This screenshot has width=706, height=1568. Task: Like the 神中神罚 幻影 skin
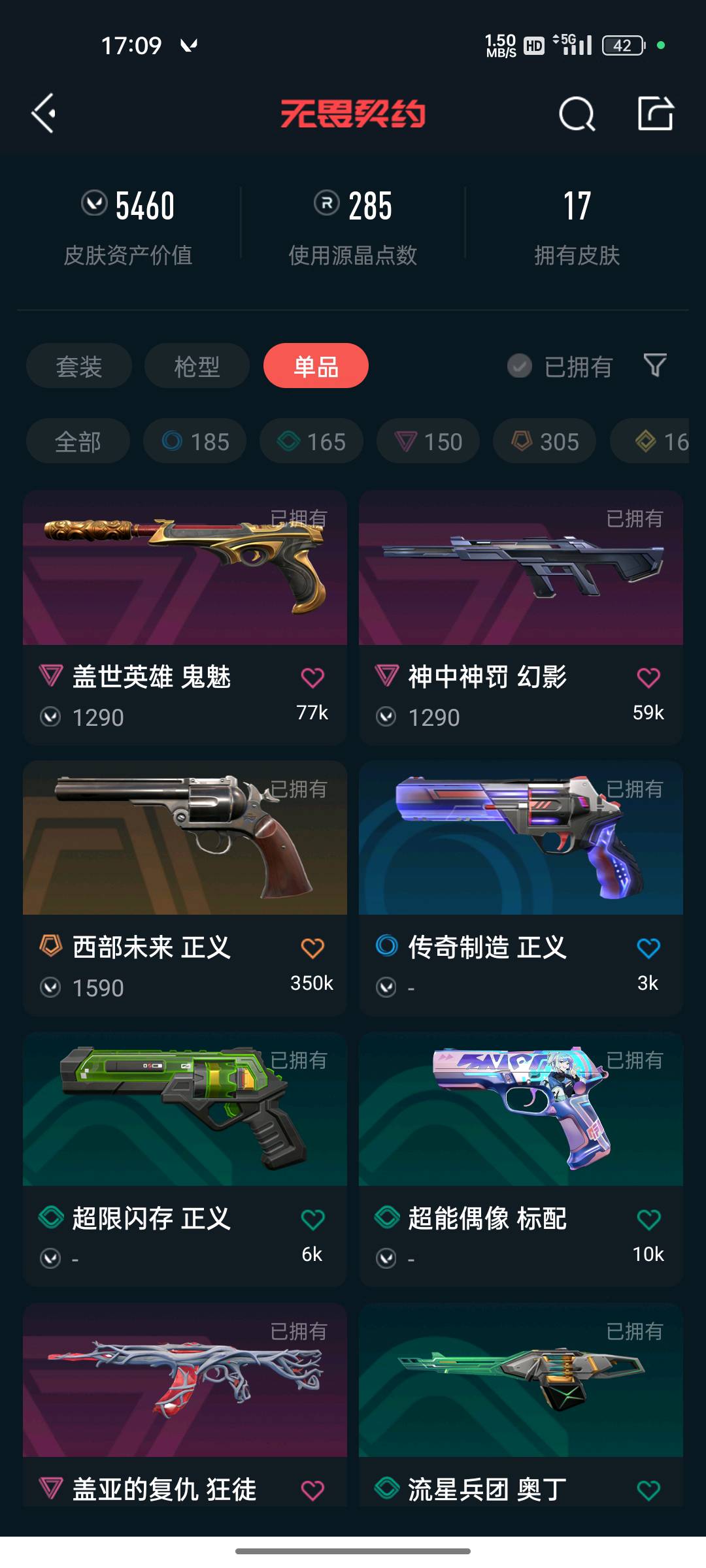coord(648,678)
